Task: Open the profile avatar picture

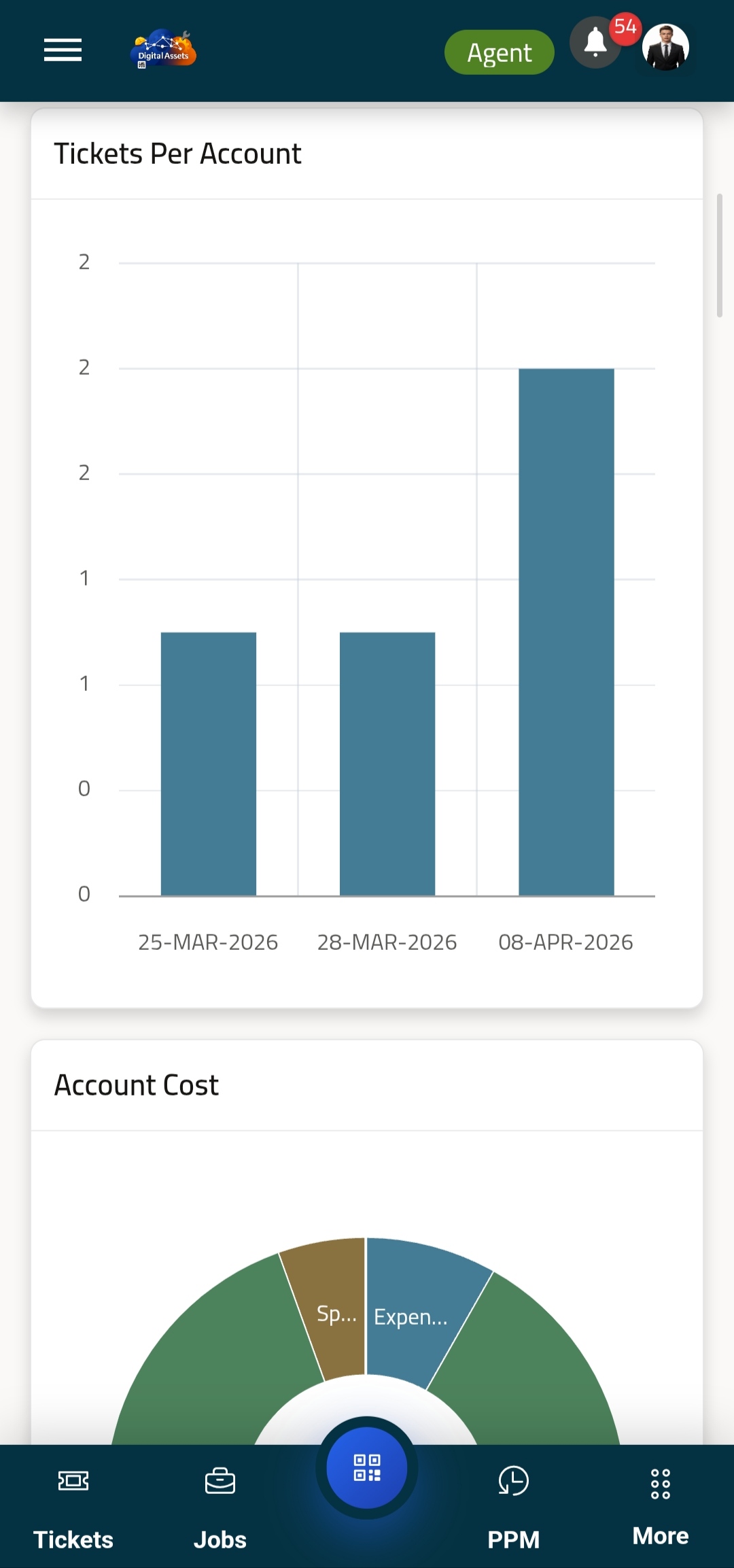Action: pos(665,46)
